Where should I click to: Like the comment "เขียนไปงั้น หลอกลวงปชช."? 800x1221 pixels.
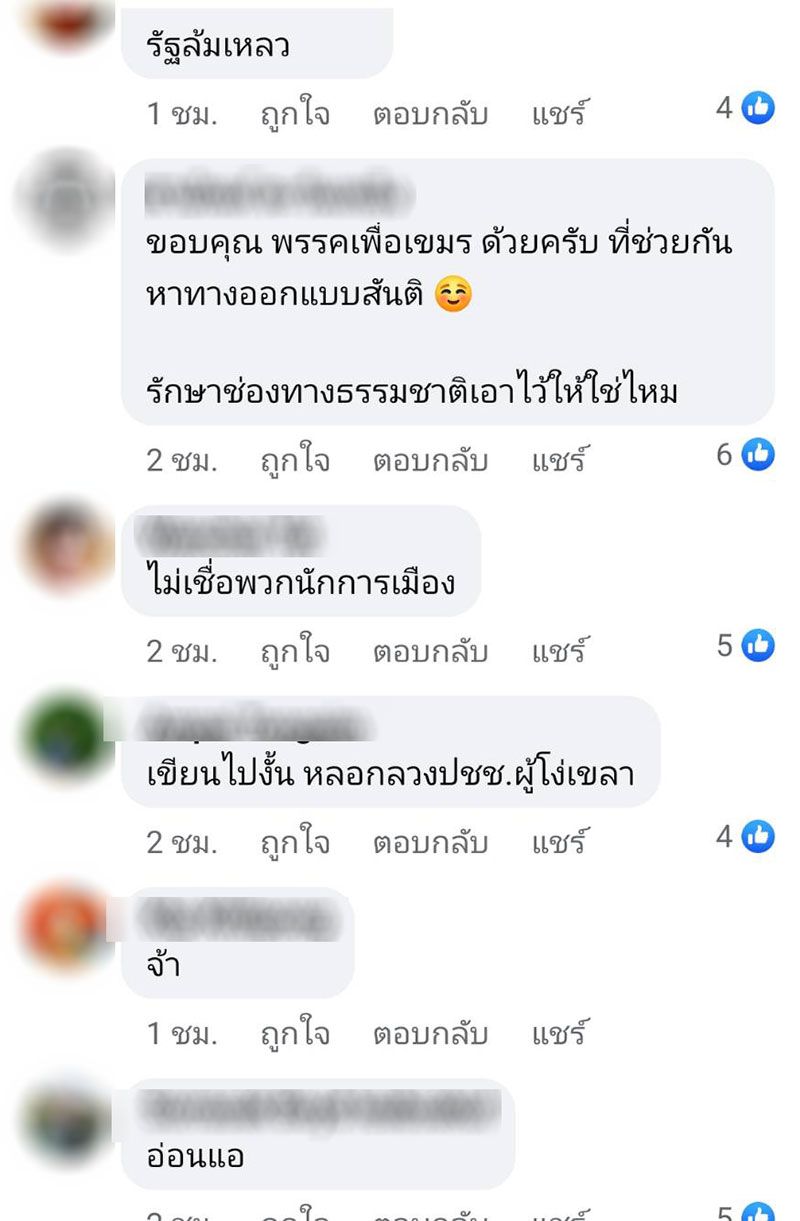(295, 842)
